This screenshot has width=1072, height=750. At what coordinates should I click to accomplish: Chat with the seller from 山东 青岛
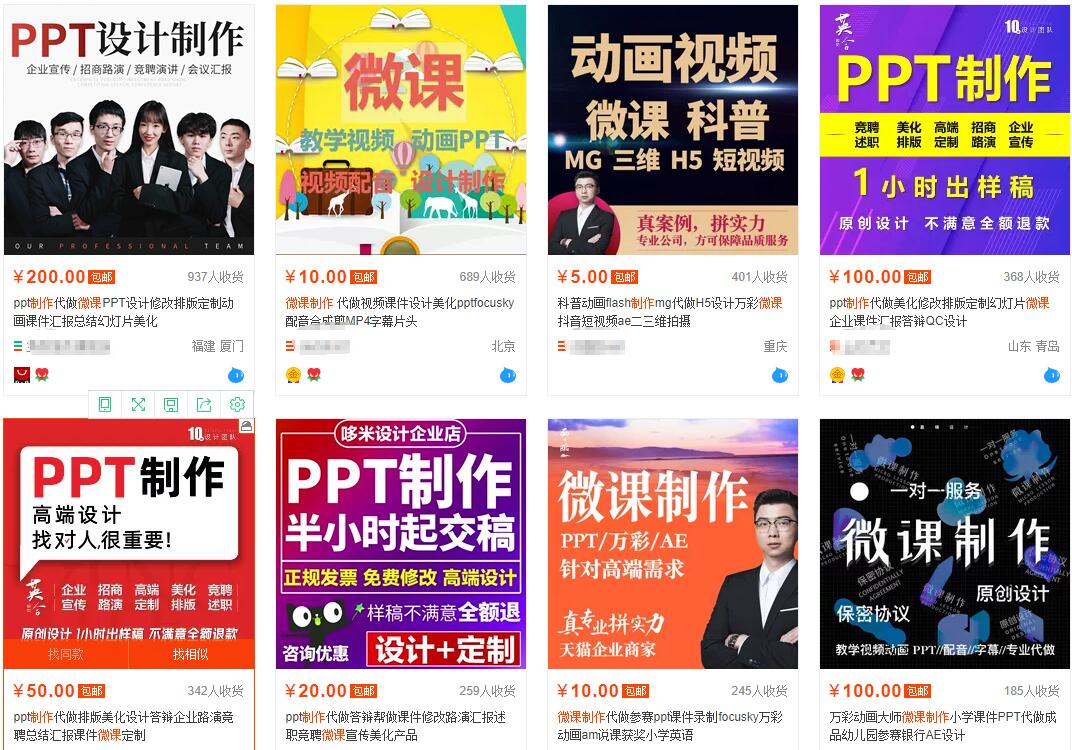(x=1052, y=376)
